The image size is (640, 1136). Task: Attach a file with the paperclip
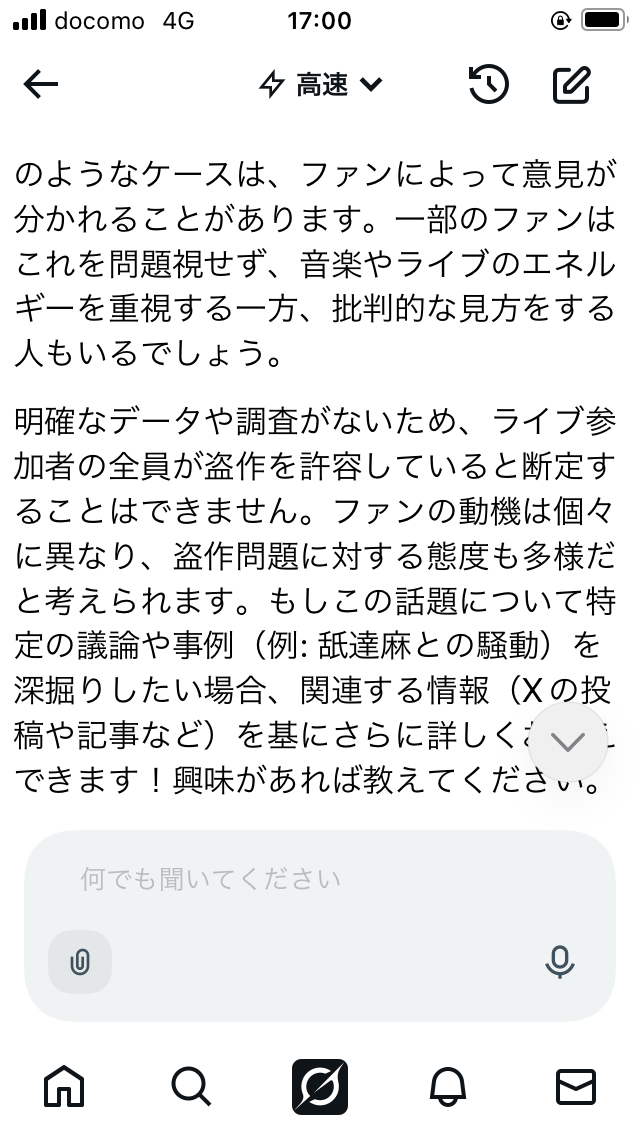click(80, 962)
